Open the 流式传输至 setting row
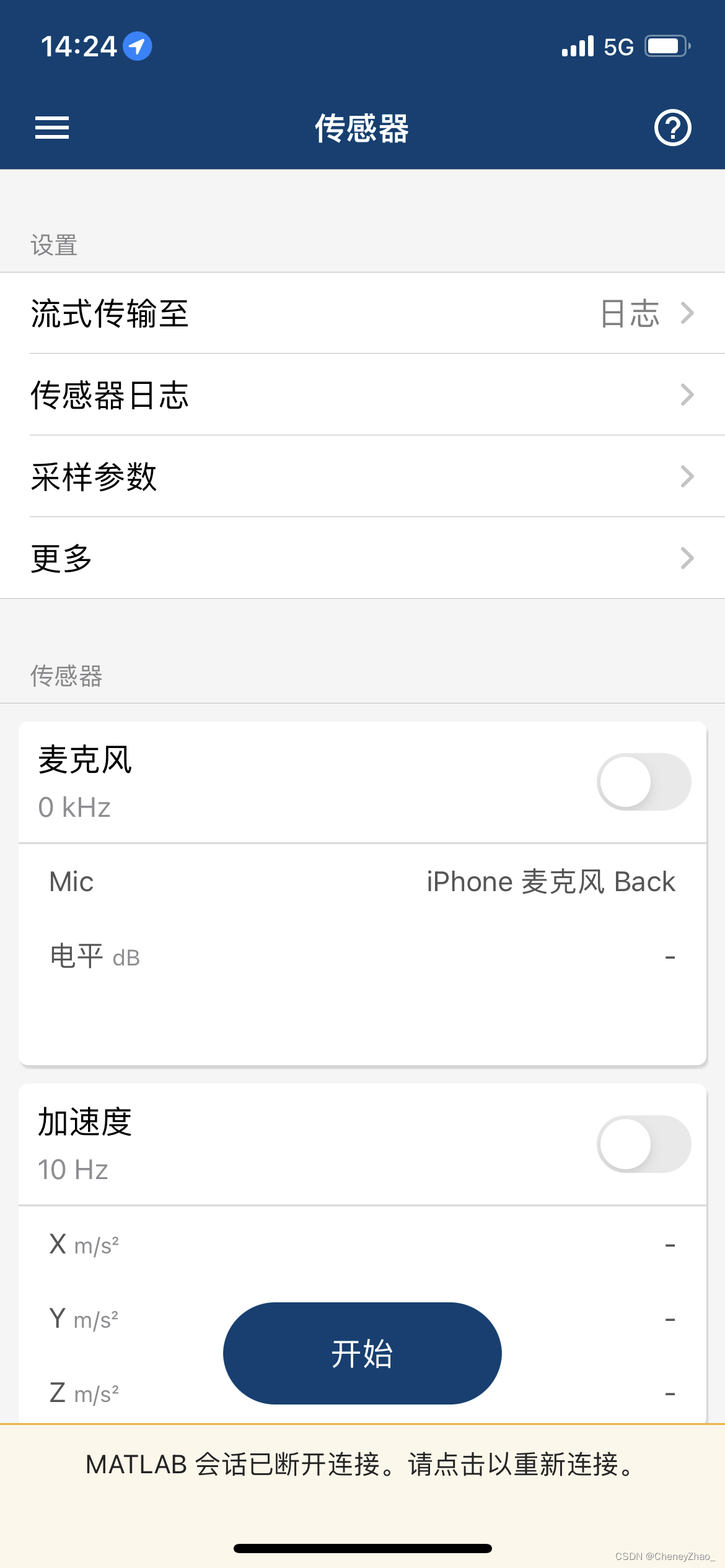 pos(362,313)
